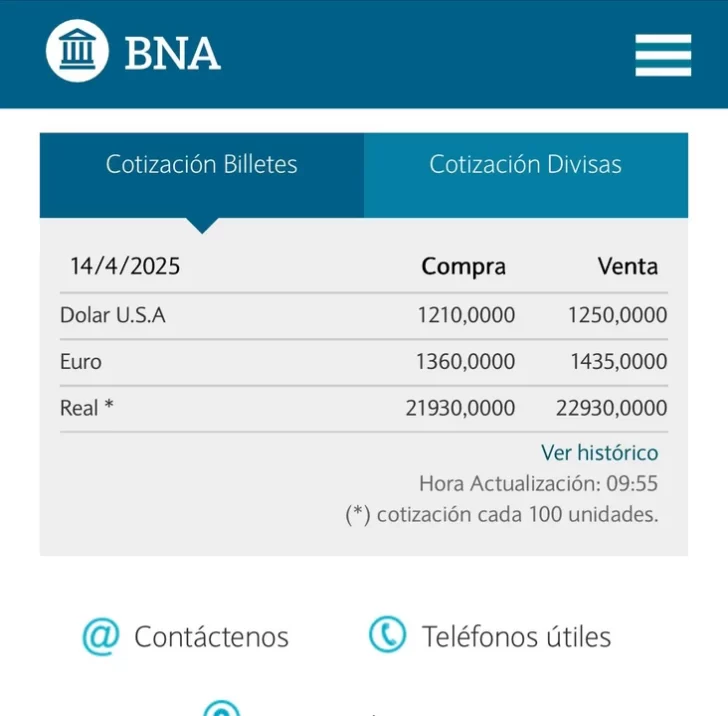Image resolution: width=728 pixels, height=716 pixels.
Task: Select the Cotización Billetes tab
Action: (x=202, y=166)
